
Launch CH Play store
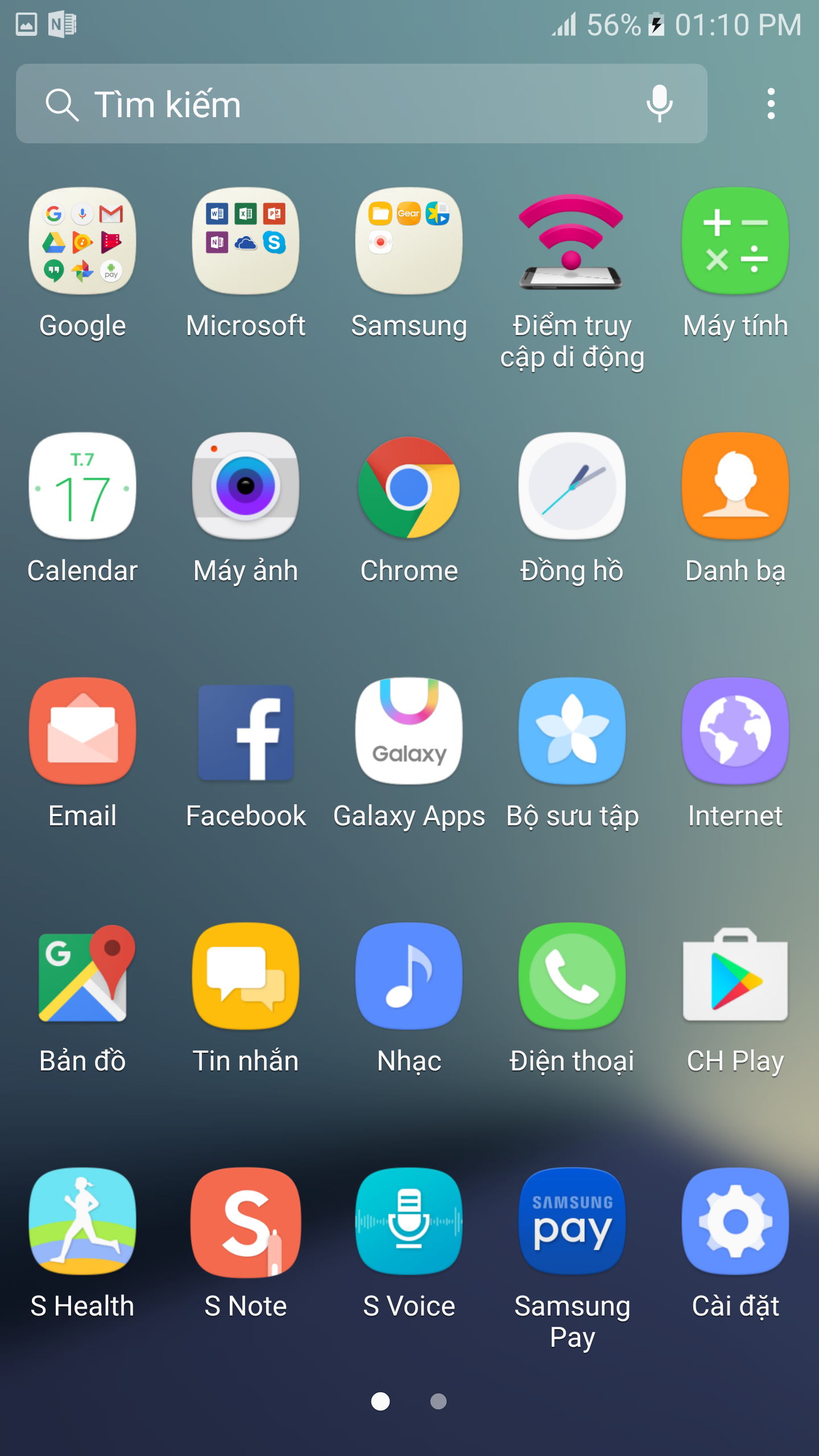click(735, 975)
